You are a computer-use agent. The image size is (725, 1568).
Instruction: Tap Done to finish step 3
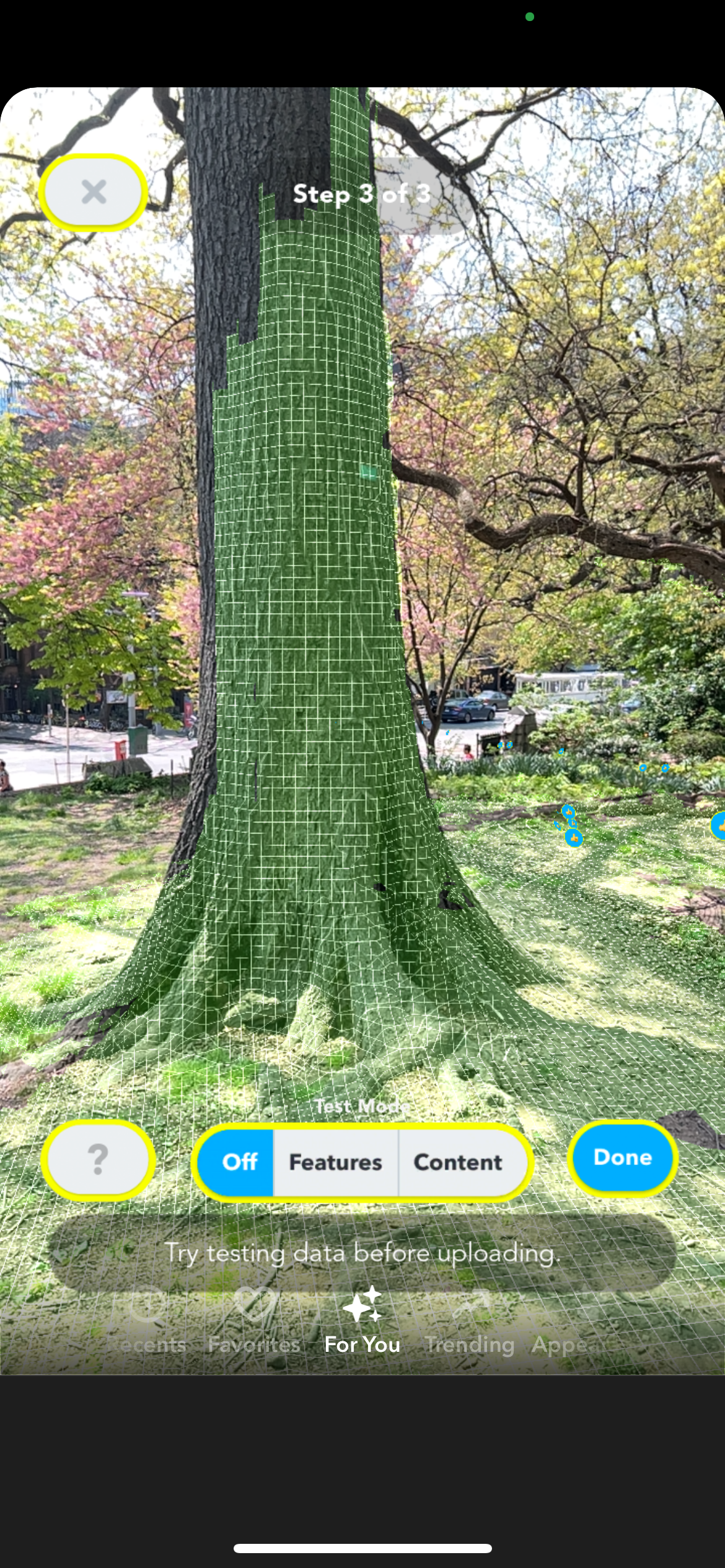(x=622, y=1157)
